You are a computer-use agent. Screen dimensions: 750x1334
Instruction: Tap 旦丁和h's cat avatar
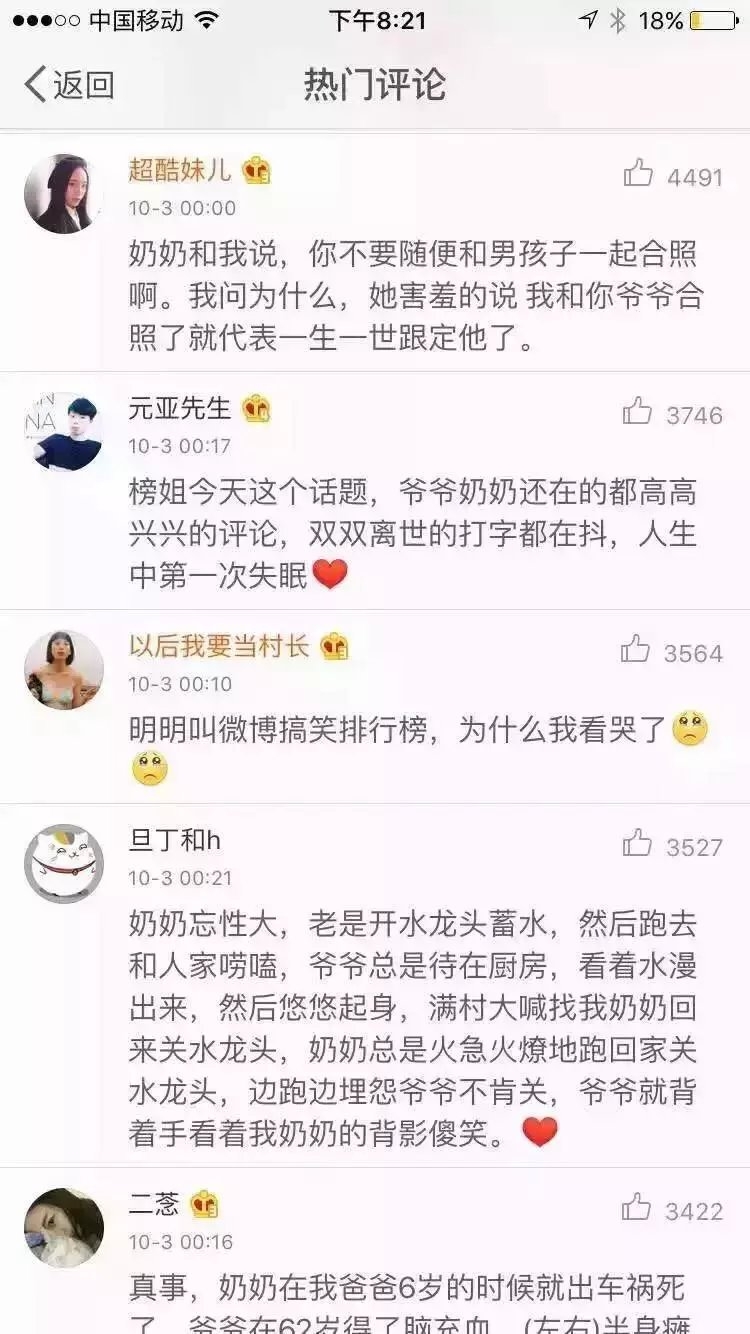(64, 864)
